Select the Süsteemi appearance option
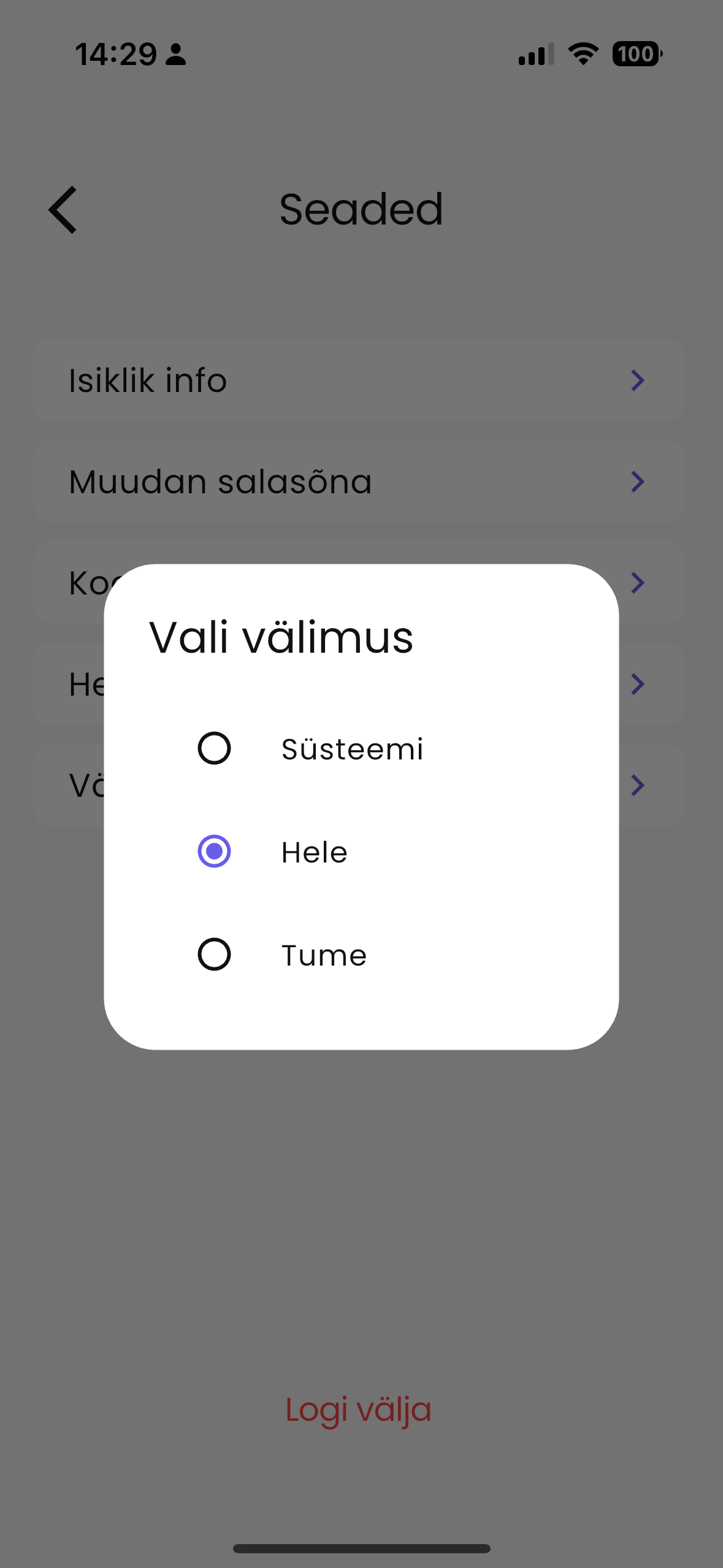Viewport: 723px width, 1568px height. (x=214, y=748)
